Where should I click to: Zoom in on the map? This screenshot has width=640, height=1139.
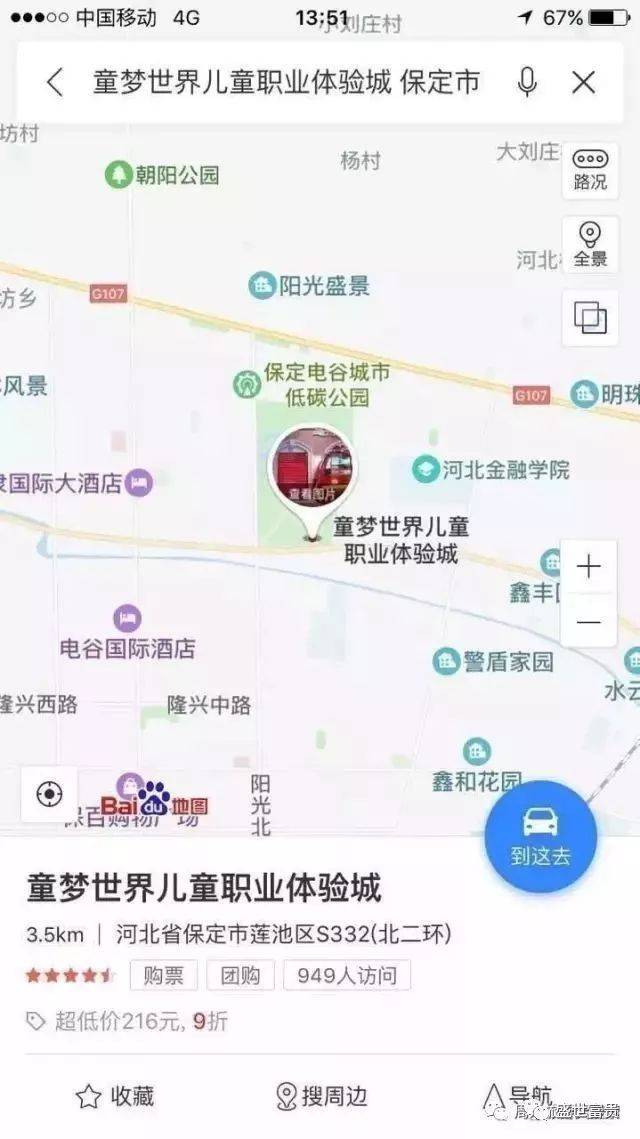(x=589, y=567)
